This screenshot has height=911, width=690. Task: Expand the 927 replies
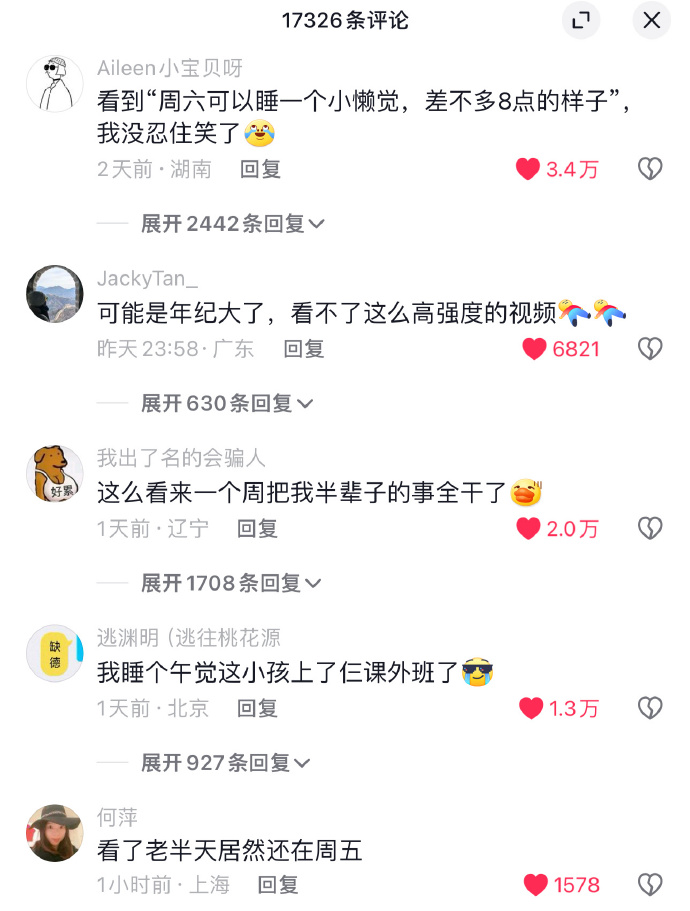click(x=225, y=763)
